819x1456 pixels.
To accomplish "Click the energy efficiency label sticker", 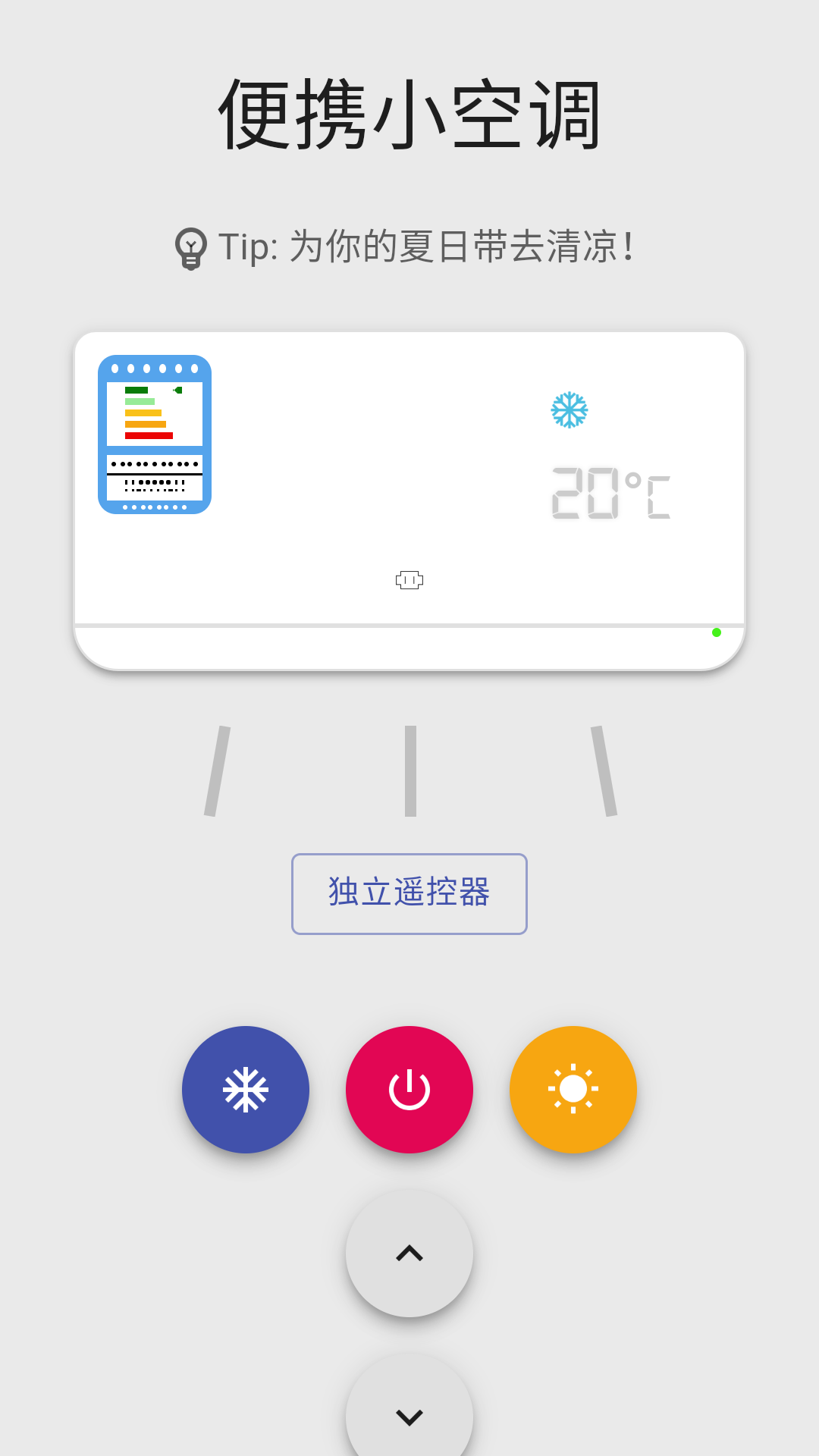I will pos(155,434).
